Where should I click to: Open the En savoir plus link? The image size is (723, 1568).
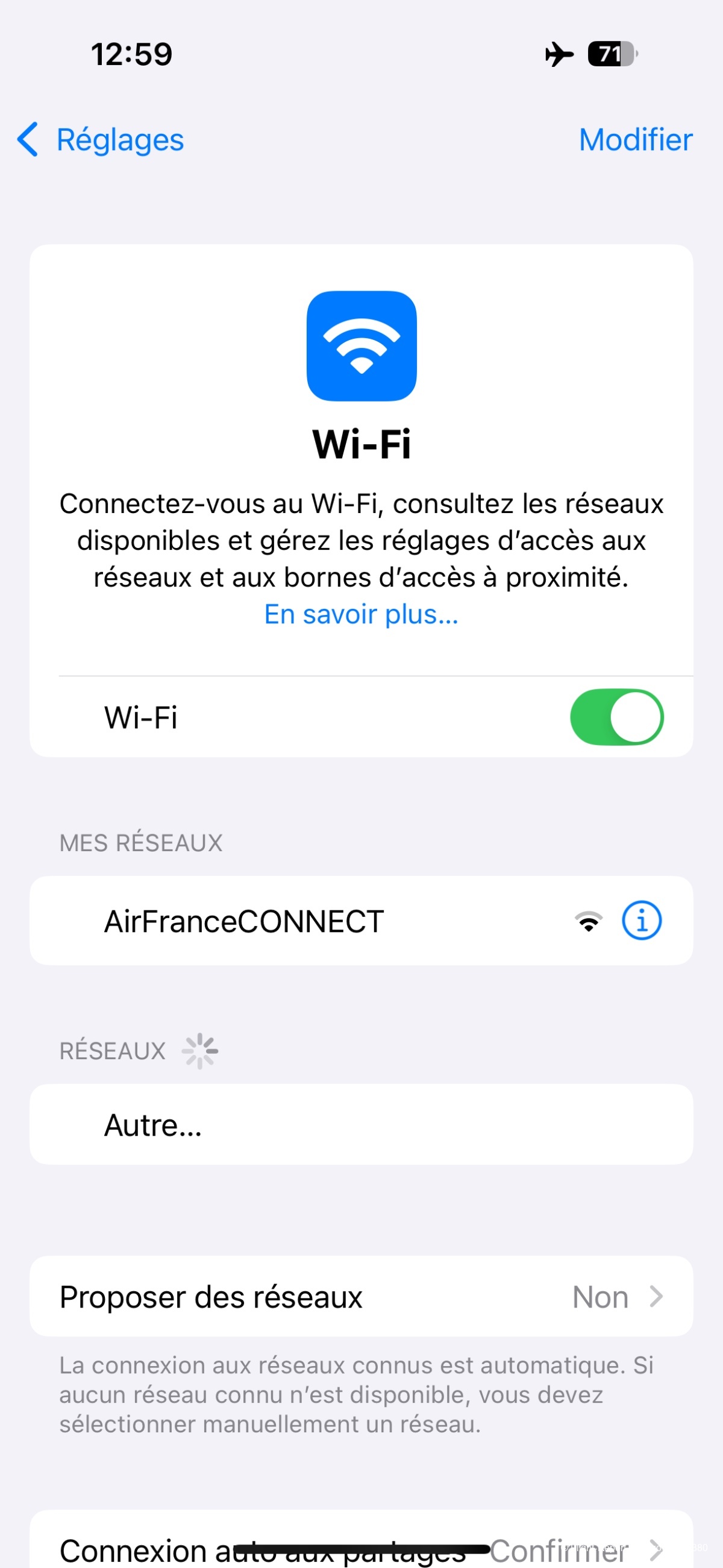(x=361, y=614)
